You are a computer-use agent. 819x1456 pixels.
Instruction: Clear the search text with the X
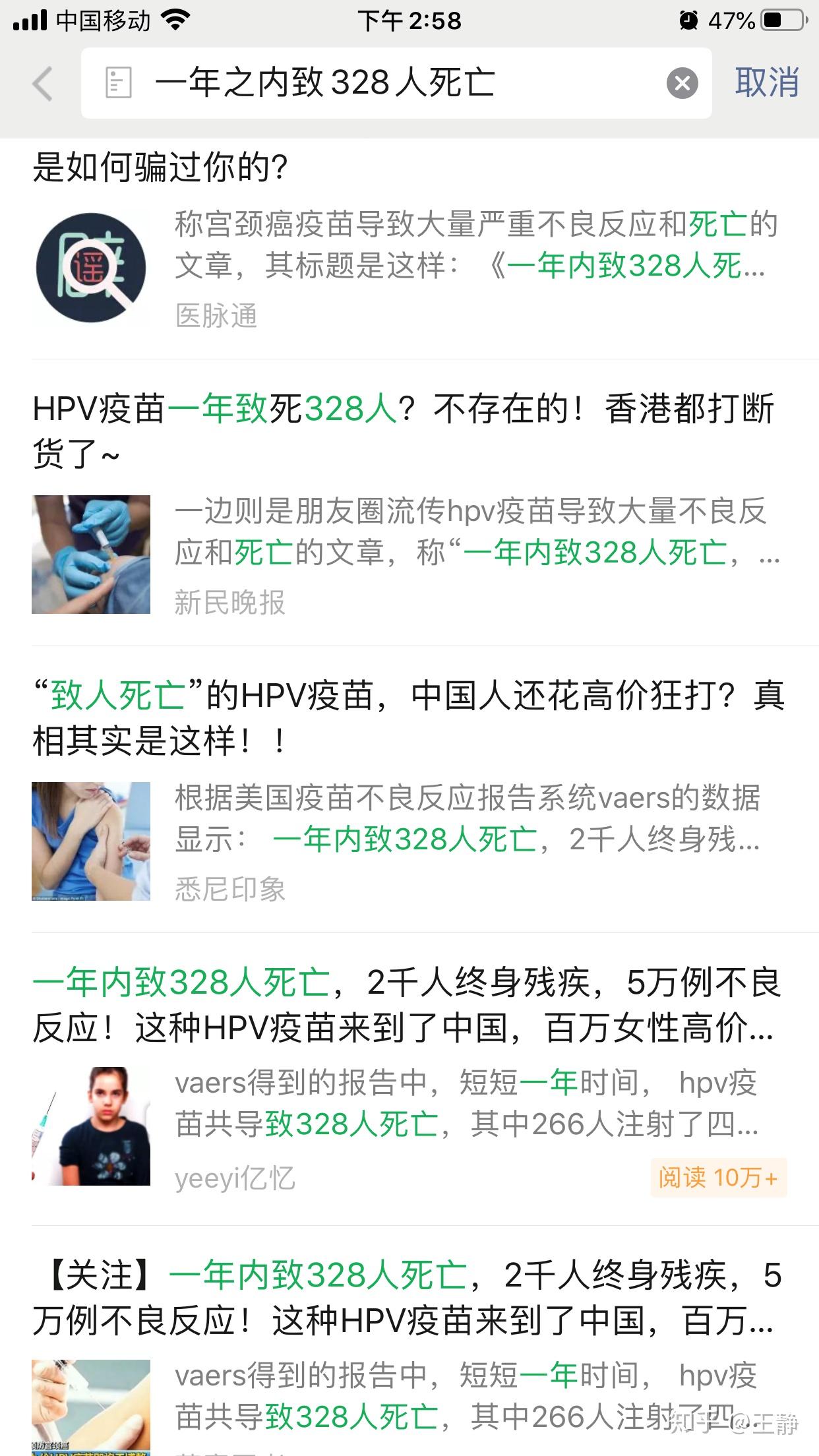click(682, 84)
